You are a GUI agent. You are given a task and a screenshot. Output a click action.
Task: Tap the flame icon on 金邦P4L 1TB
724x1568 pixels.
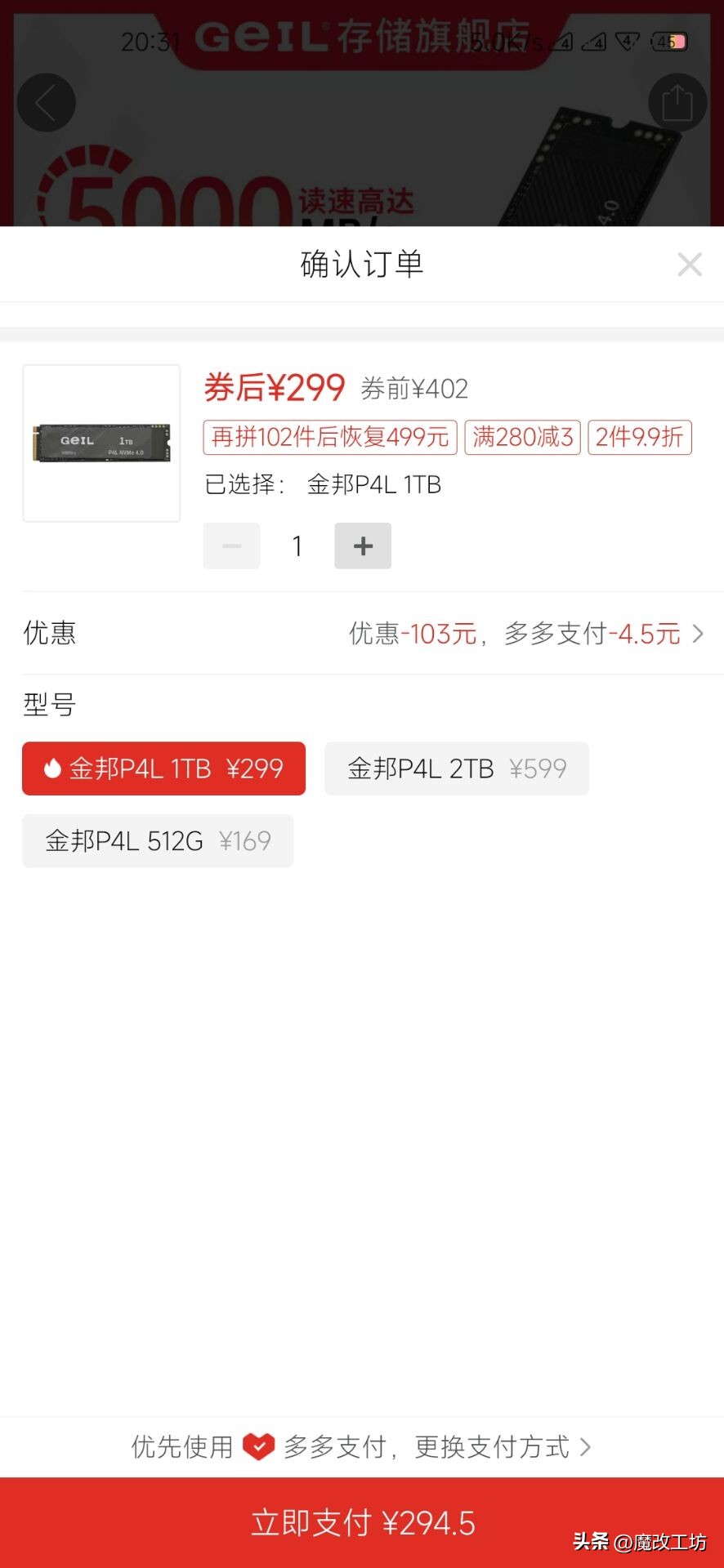[x=52, y=768]
